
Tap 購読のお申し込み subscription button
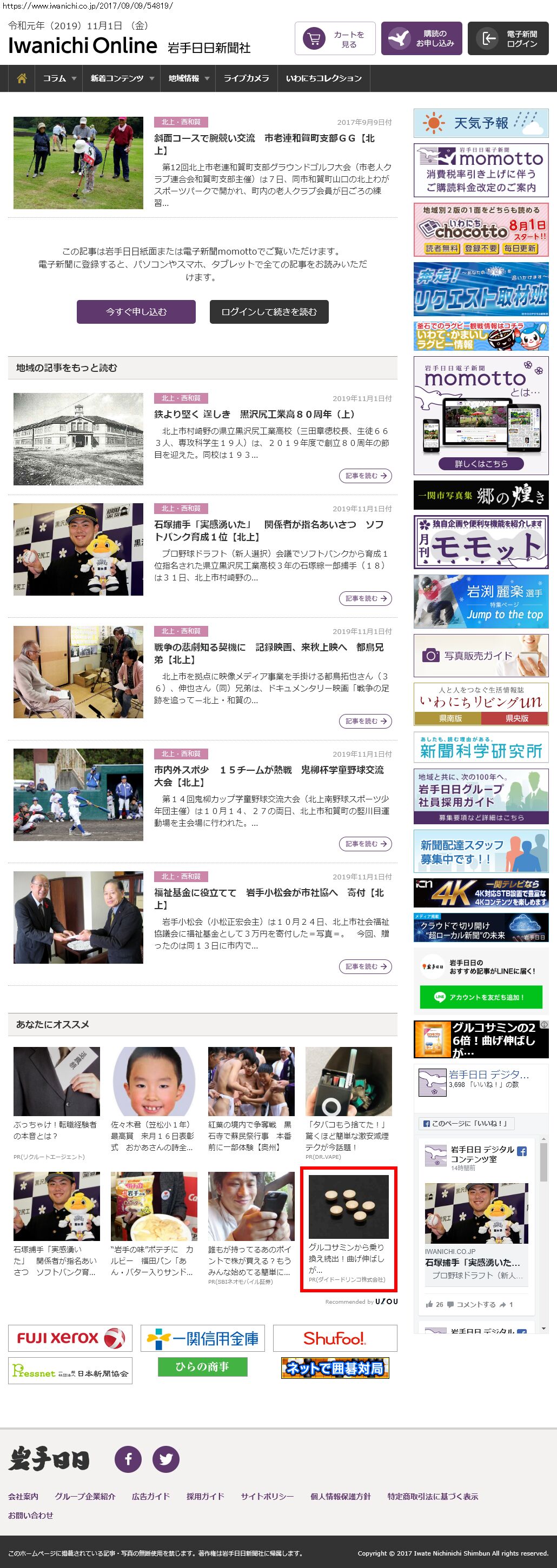point(422,39)
